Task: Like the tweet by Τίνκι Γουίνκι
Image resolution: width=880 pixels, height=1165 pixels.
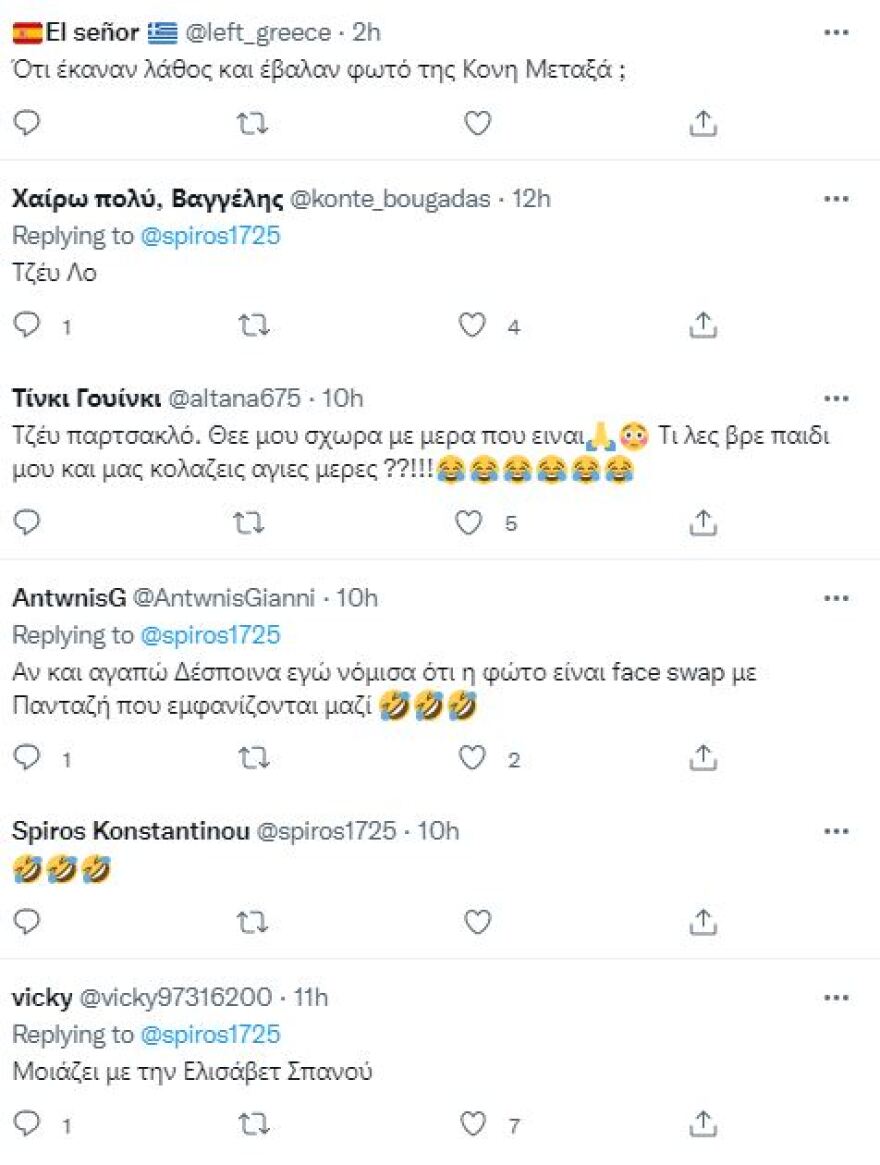Action: (467, 522)
